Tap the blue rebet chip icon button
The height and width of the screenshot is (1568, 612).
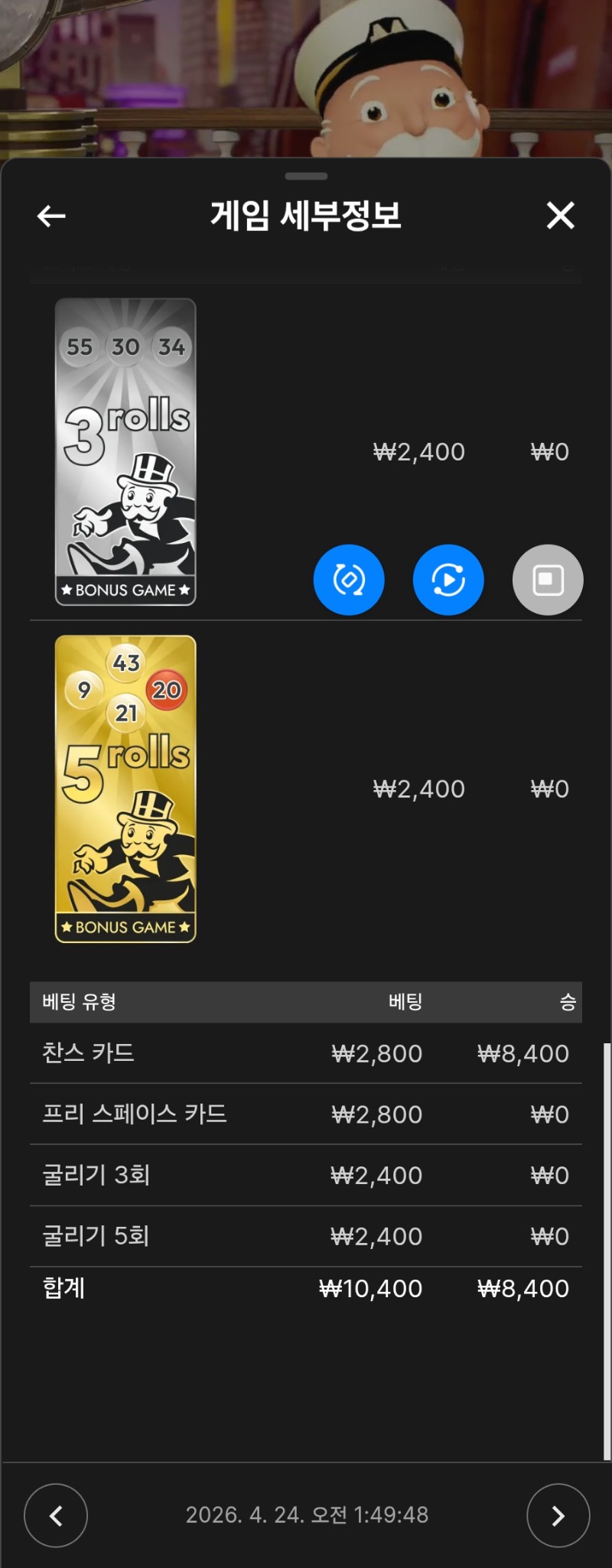(349, 580)
